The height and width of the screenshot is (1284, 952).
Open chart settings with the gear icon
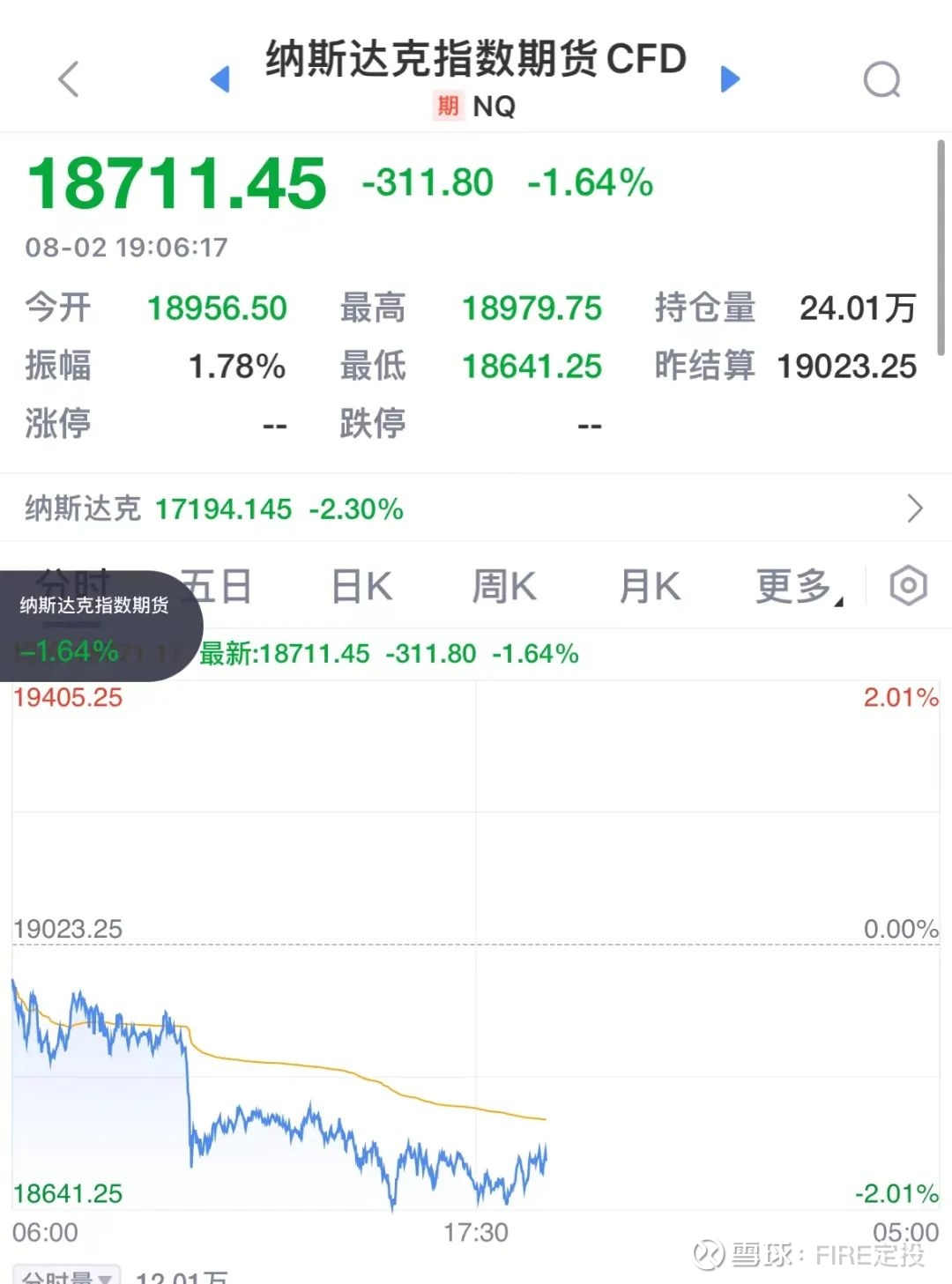pos(908,585)
